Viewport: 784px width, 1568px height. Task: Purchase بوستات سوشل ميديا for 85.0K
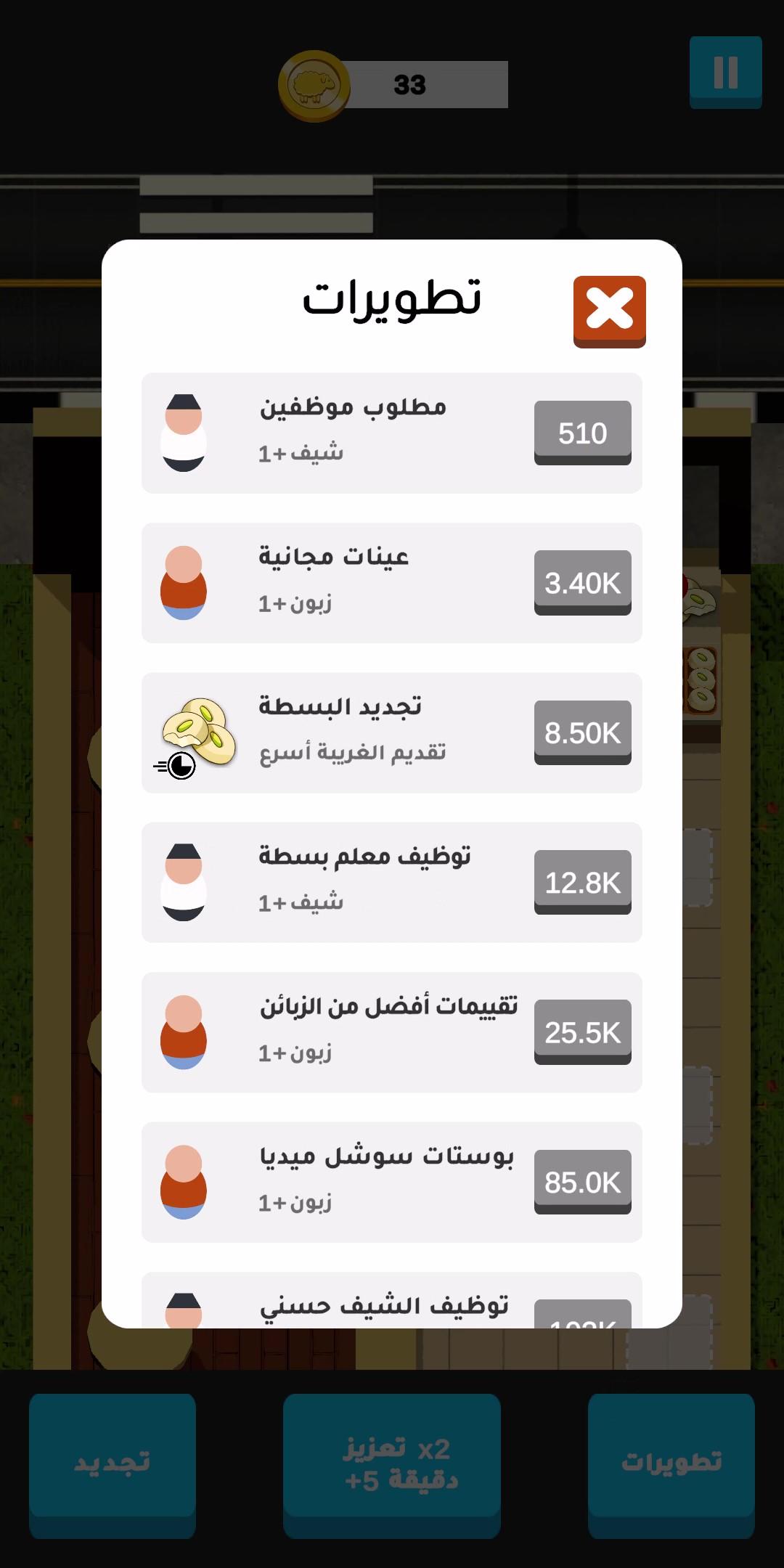(x=582, y=1182)
